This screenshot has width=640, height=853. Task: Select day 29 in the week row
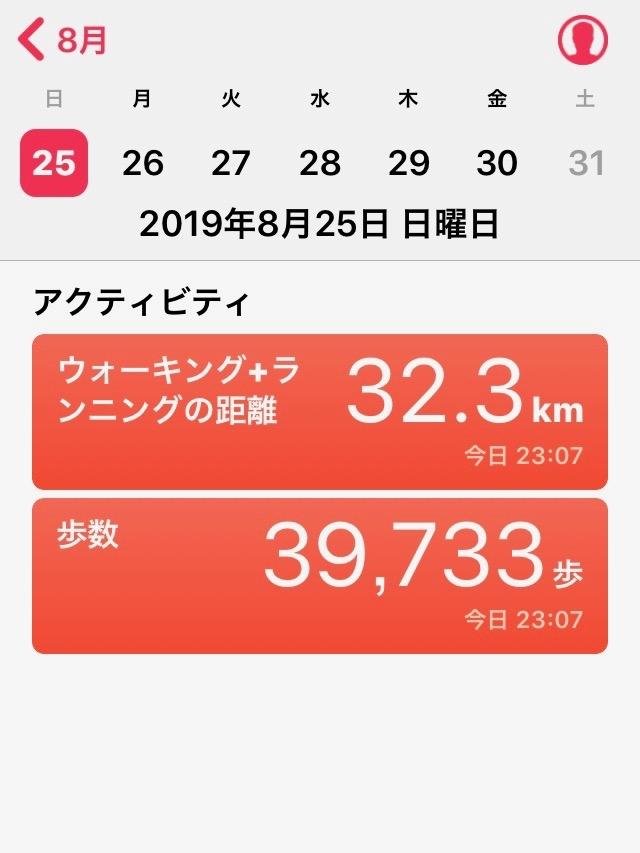(x=408, y=163)
